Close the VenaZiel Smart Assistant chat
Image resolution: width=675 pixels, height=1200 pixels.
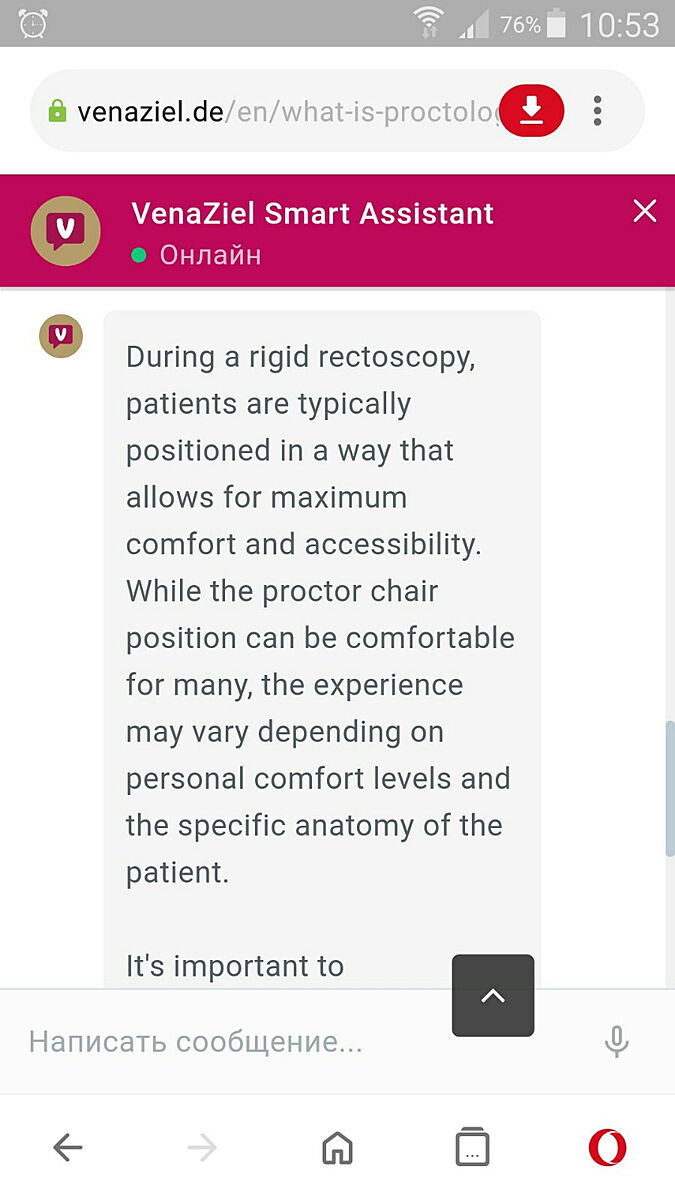coord(645,211)
